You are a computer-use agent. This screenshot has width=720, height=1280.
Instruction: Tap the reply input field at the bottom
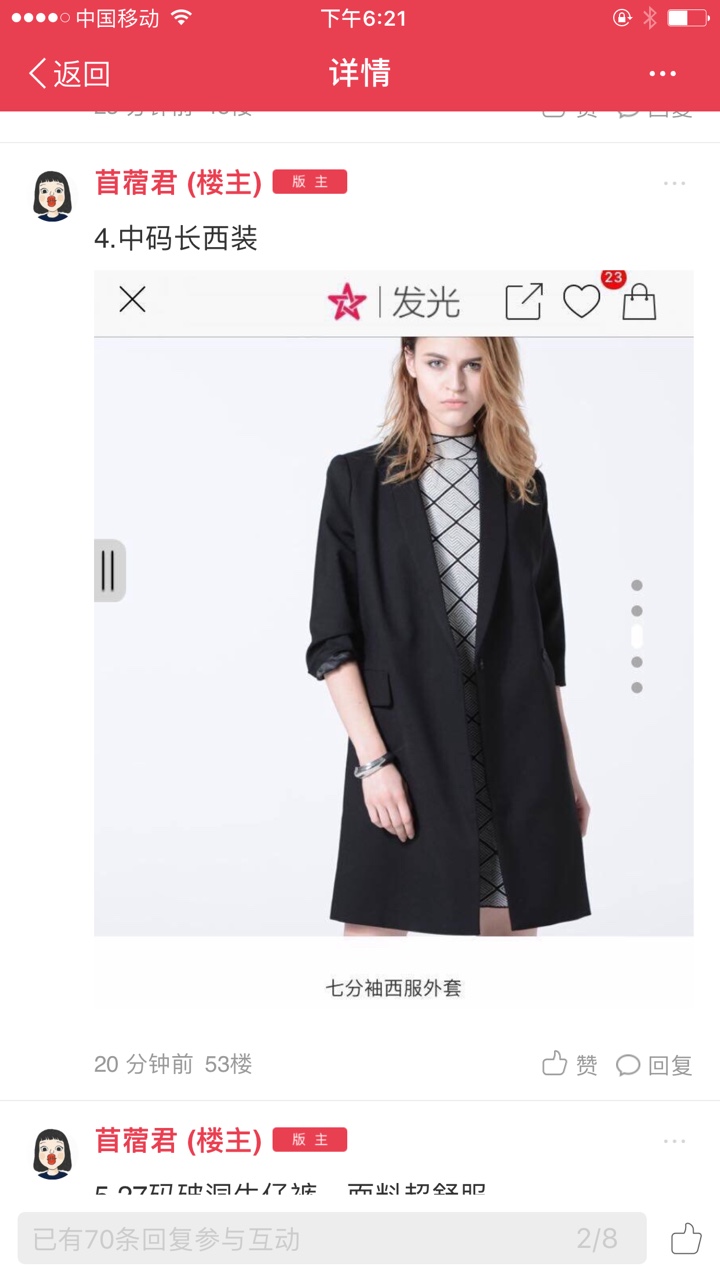[332, 1239]
